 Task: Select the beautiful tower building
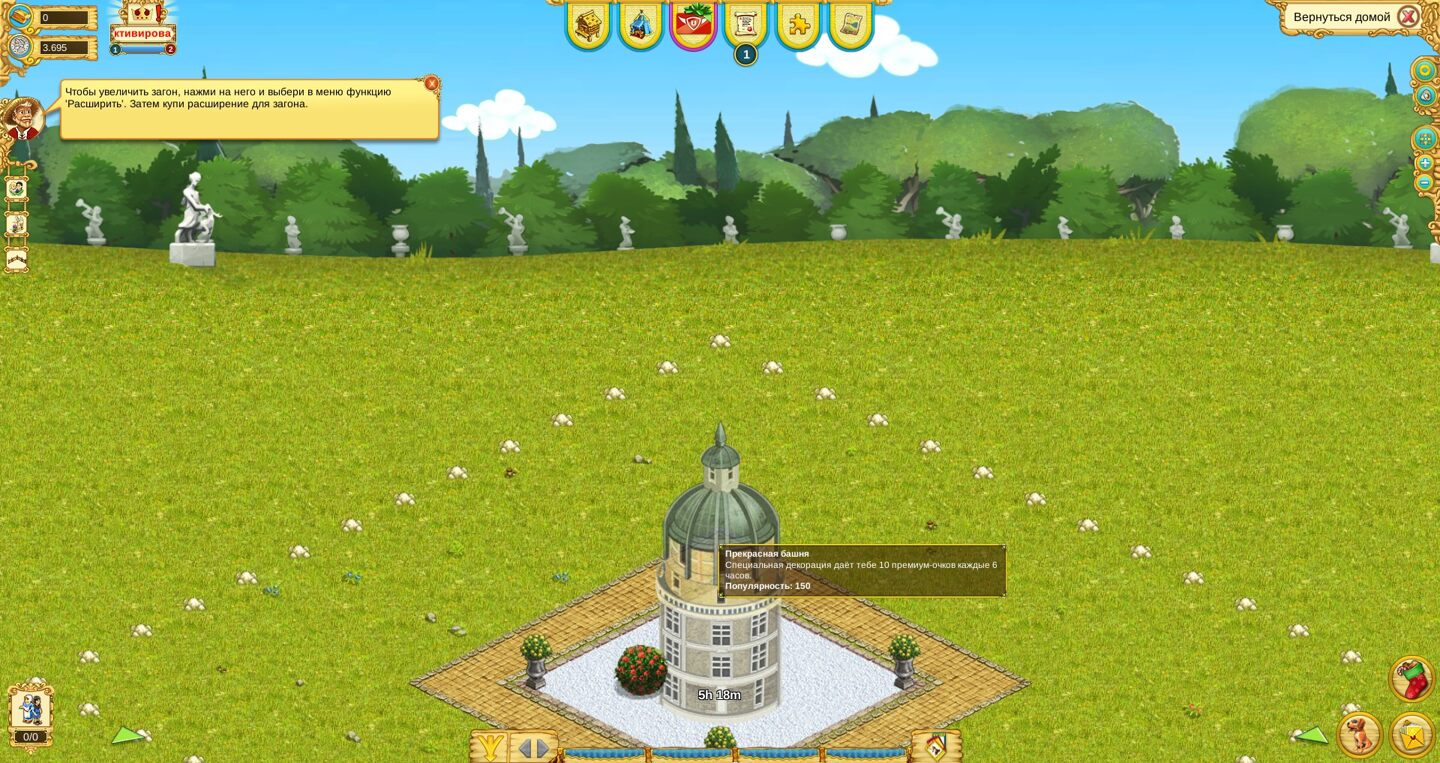719,620
